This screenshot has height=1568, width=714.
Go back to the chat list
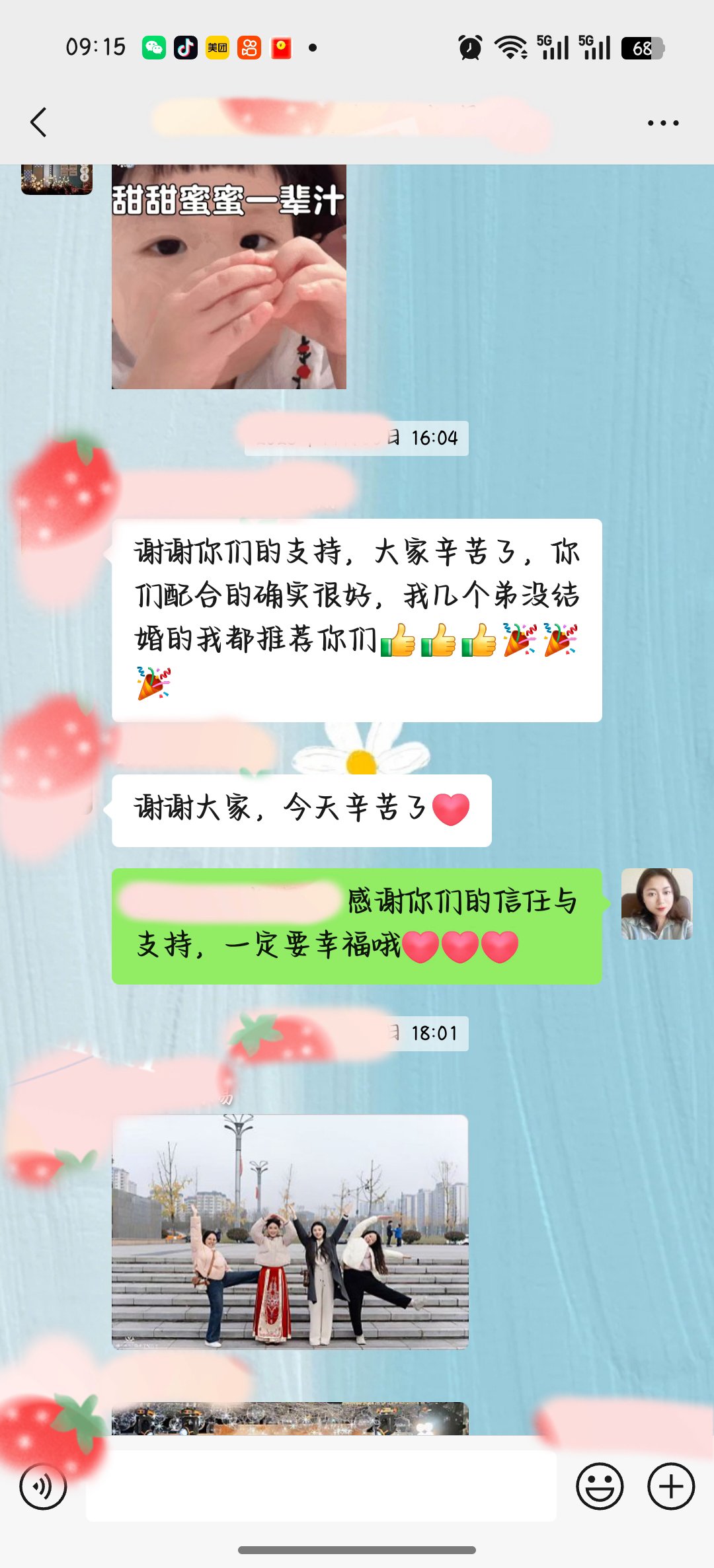38,122
